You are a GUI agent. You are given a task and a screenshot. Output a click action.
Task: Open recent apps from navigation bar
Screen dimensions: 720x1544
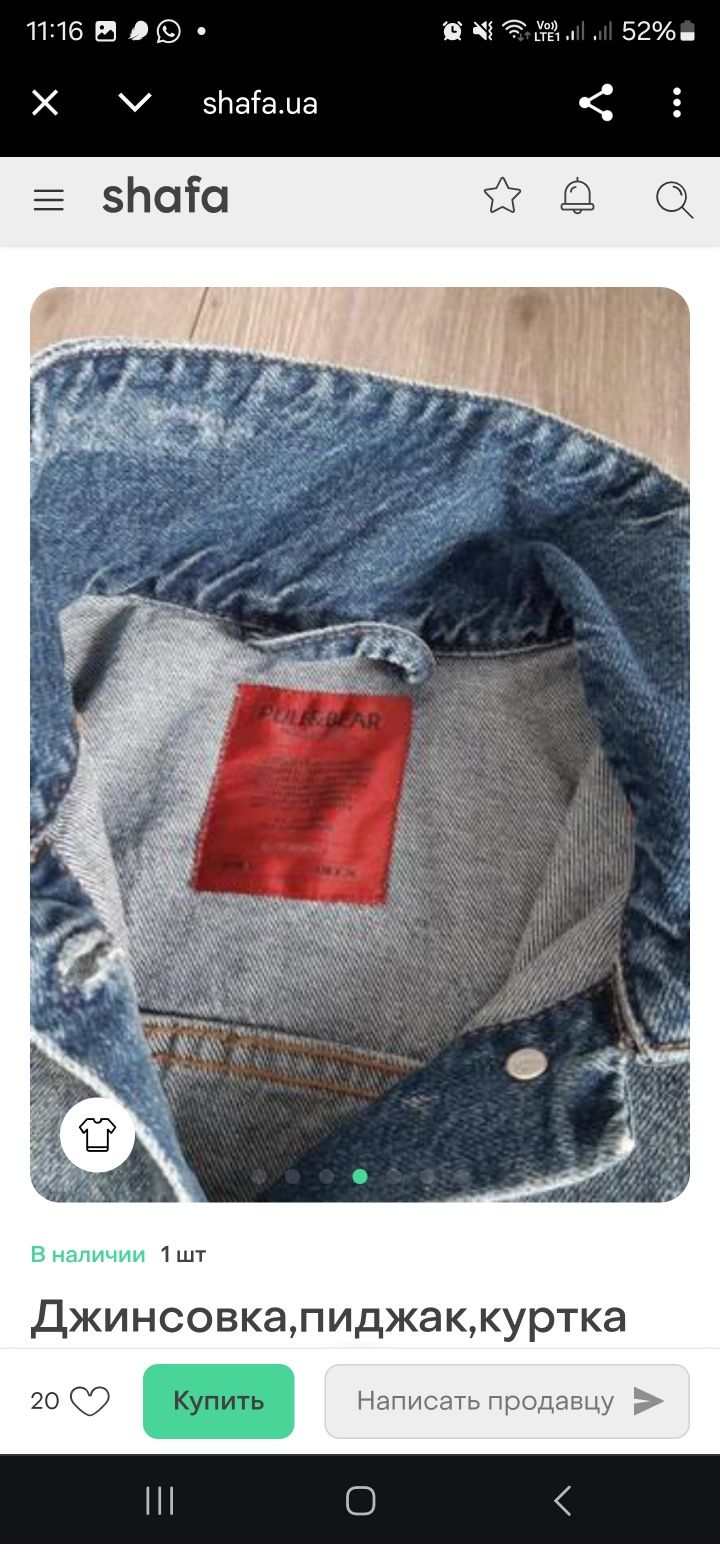click(x=160, y=1500)
